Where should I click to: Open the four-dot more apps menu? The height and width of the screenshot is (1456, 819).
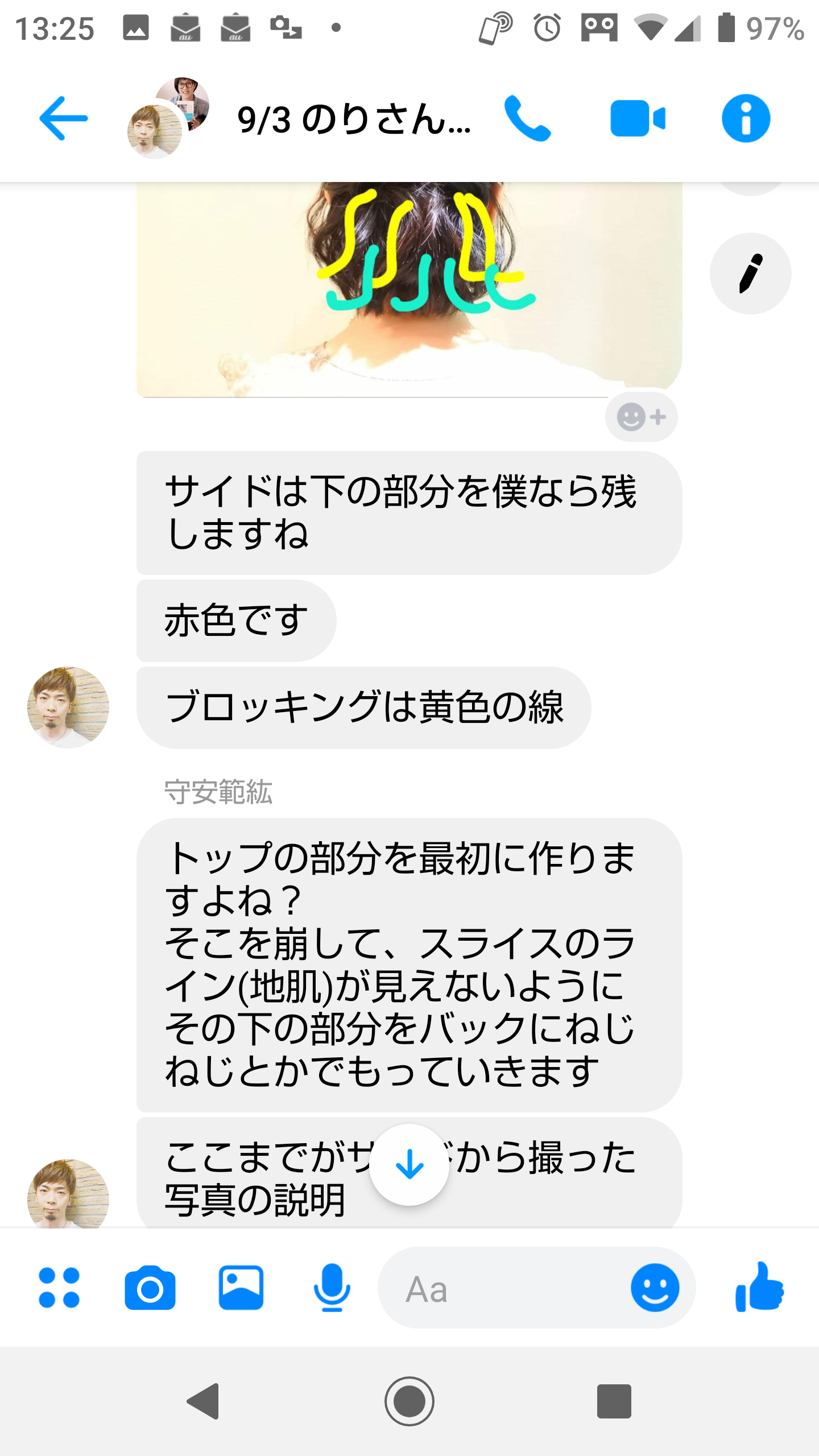pos(59,1288)
